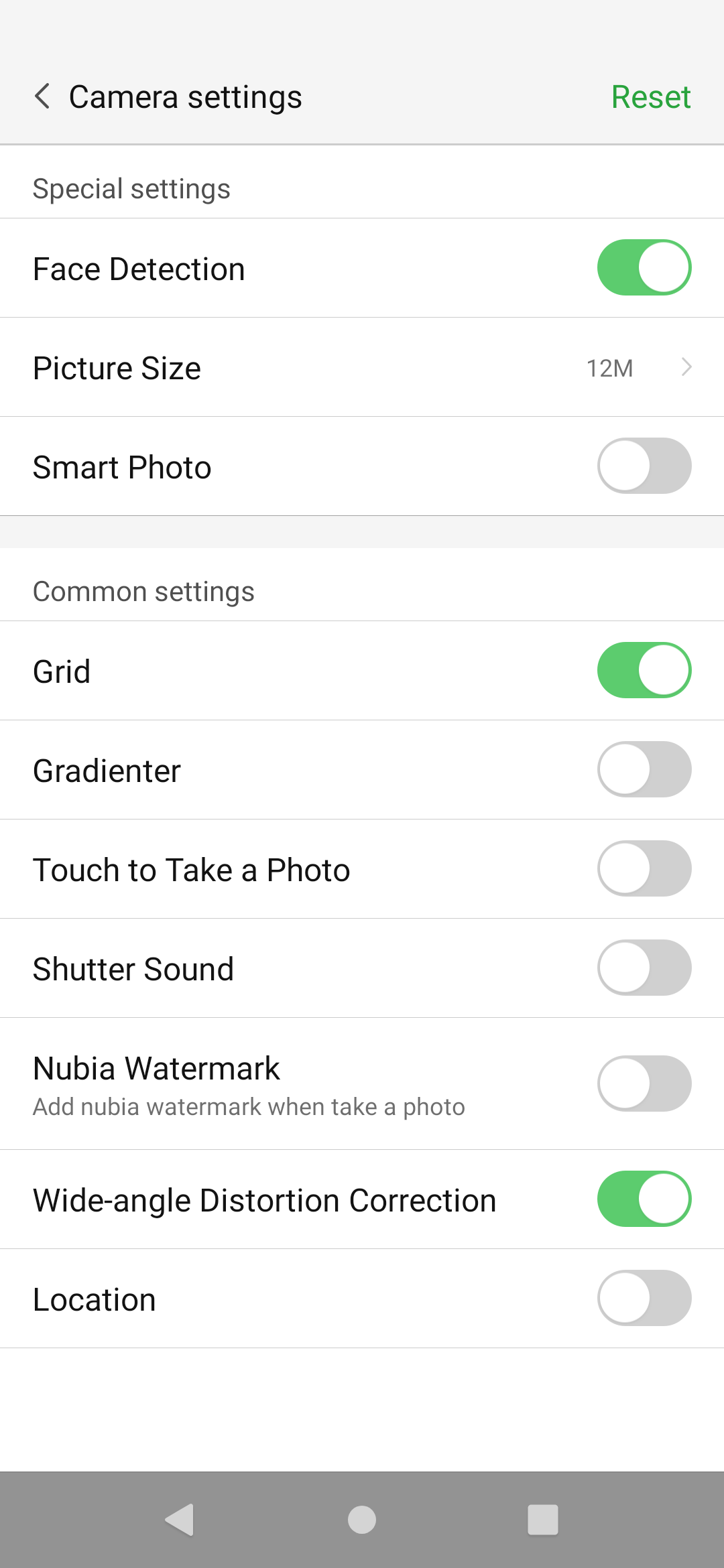Turn off Wide-angle Distortion Correction
724x1568 pixels.
tap(644, 1199)
